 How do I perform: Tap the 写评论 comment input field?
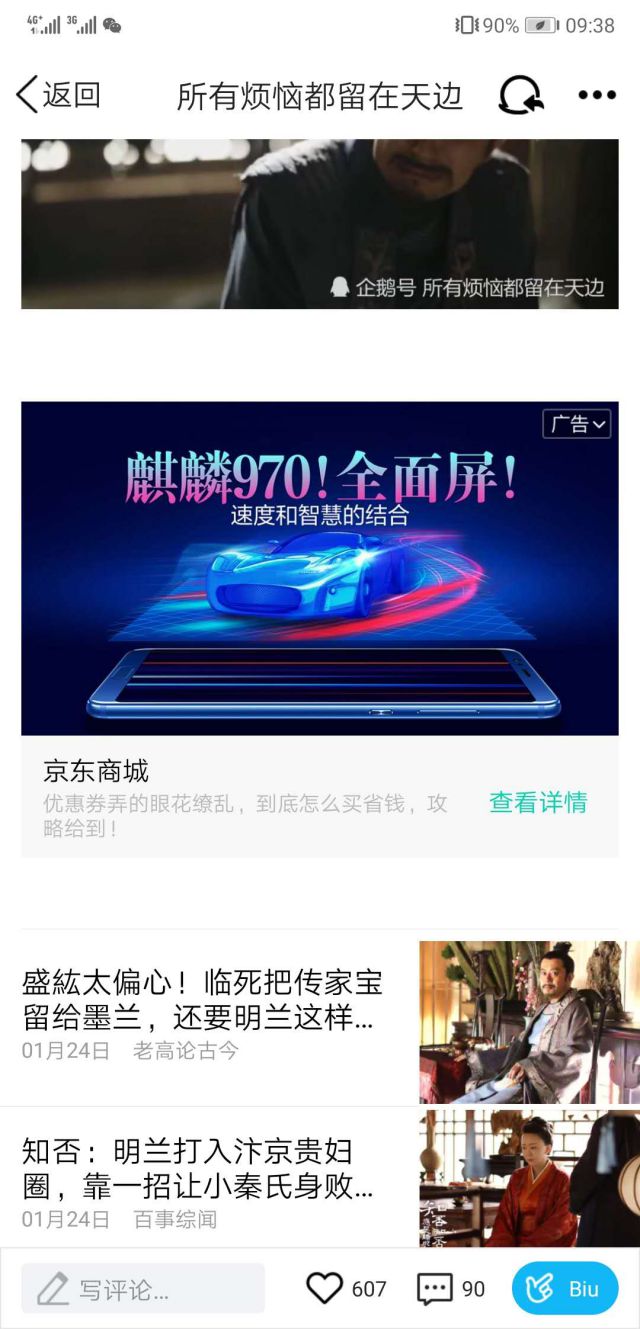(x=143, y=1288)
